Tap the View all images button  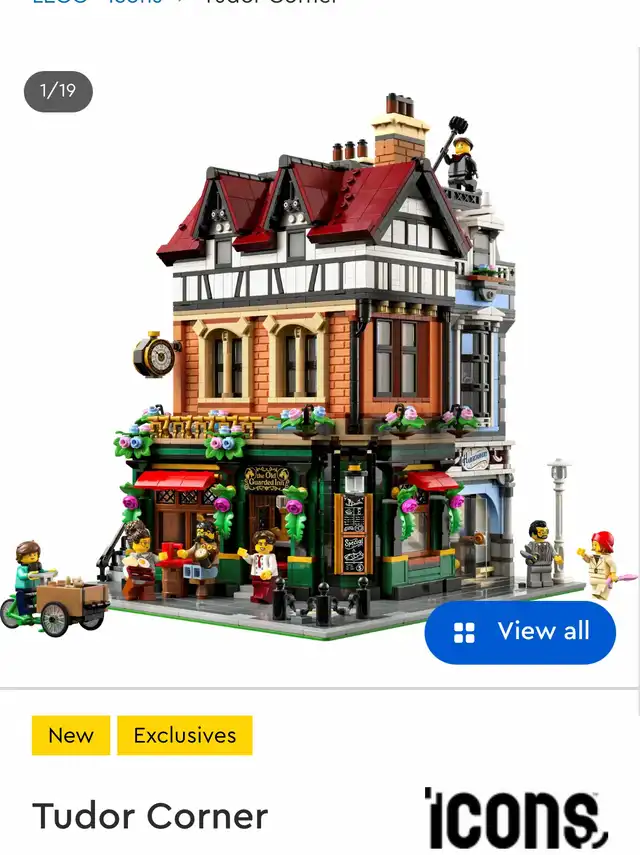520,632
